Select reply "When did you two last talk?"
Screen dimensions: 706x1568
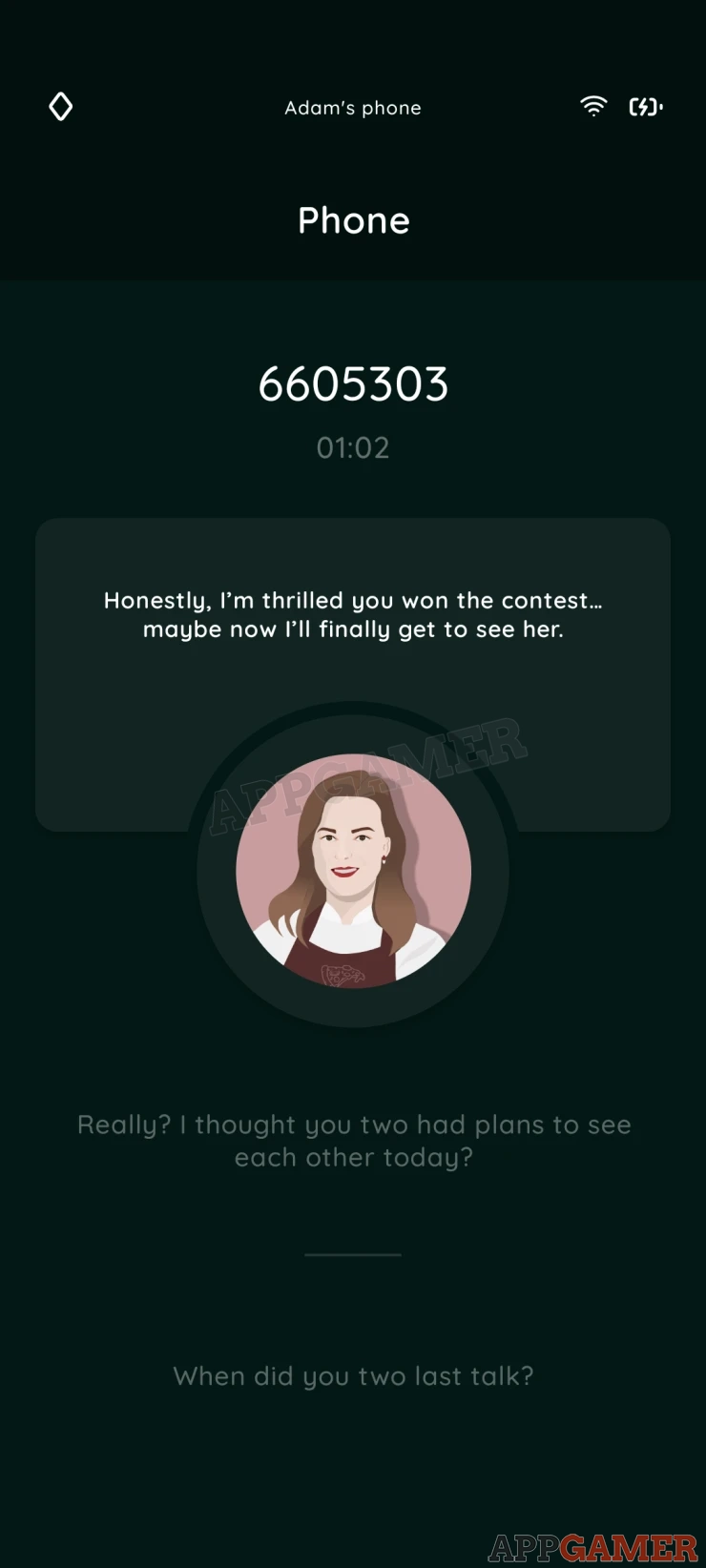click(353, 1376)
